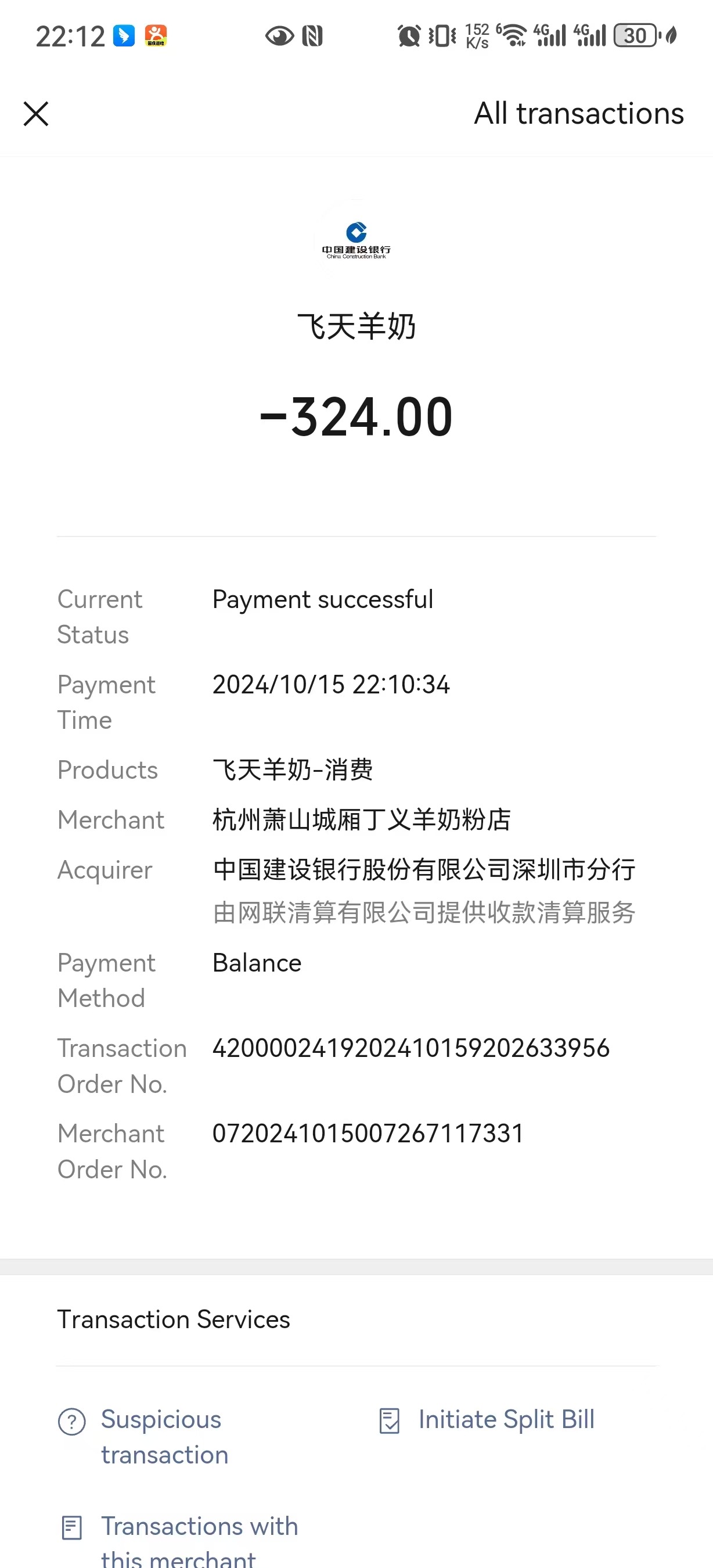The height and width of the screenshot is (1568, 713).
Task: Close the transaction details page
Action: pos(36,114)
